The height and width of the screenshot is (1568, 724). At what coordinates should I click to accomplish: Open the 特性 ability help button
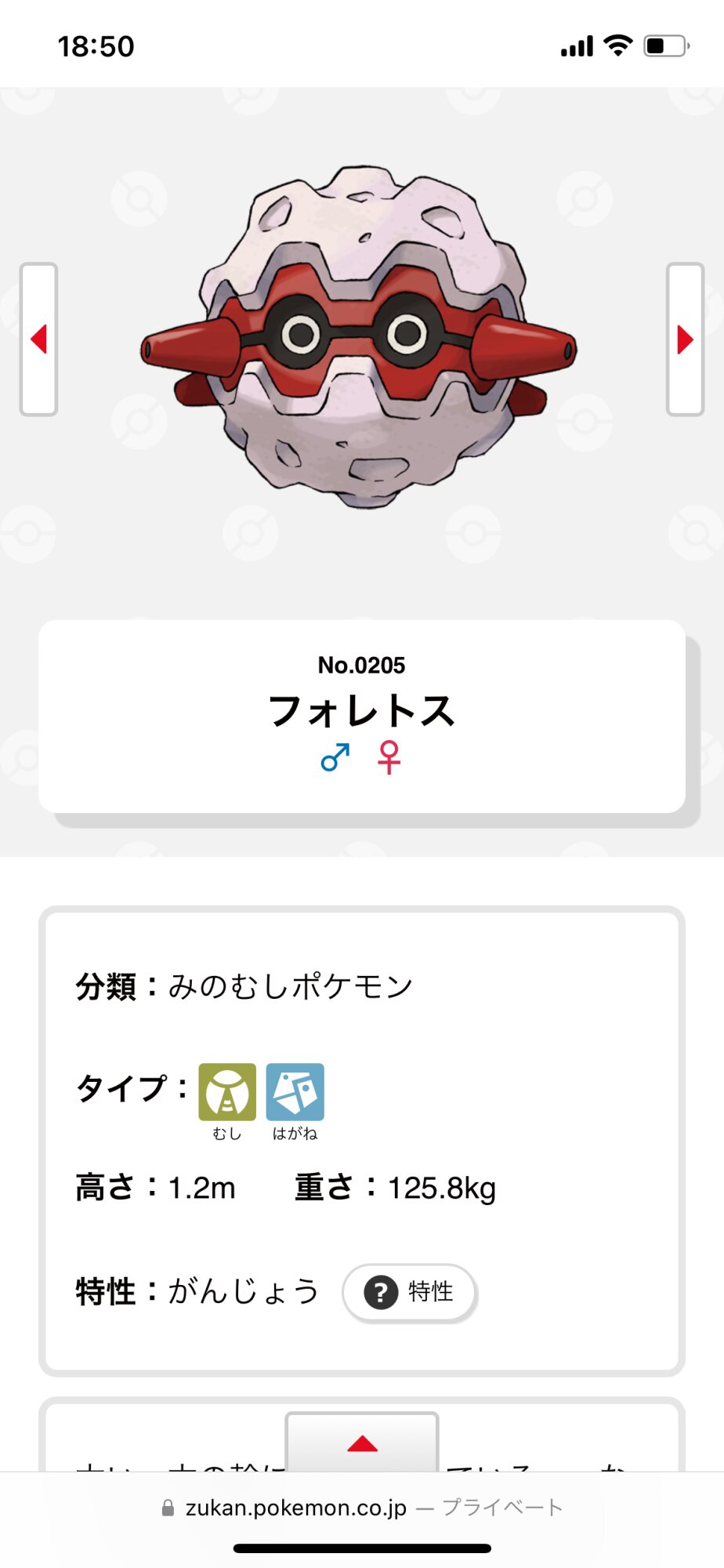pyautogui.click(x=409, y=1292)
